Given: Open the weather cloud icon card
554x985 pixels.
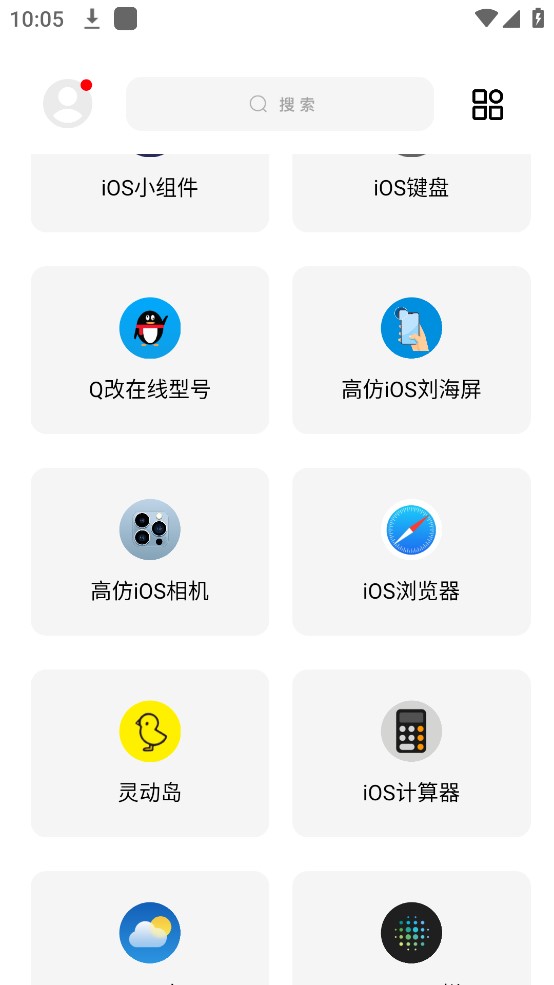Looking at the screenshot, I should 150,928.
